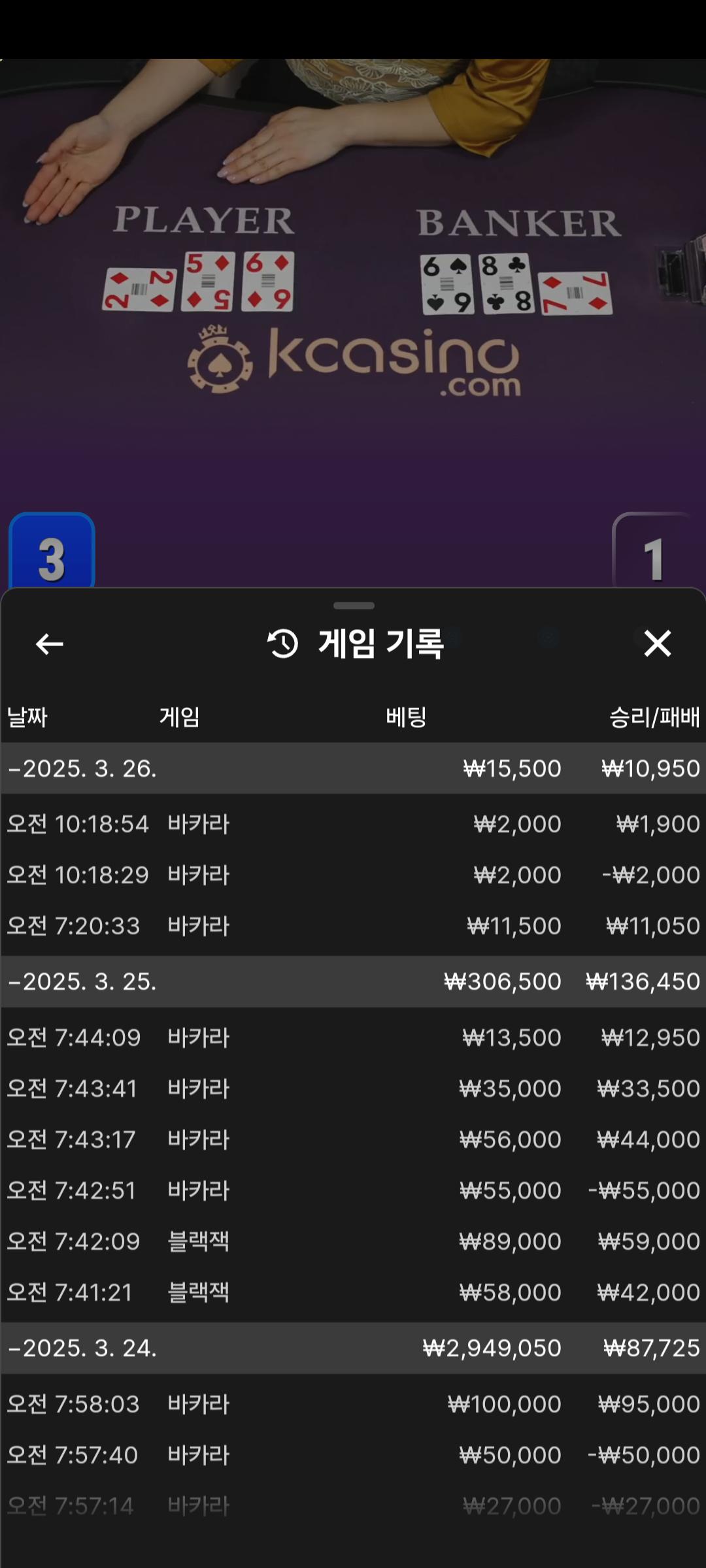The height and width of the screenshot is (1568, 706).
Task: Open the 오전 7:44:09 바카라 record
Action: (x=353, y=1037)
